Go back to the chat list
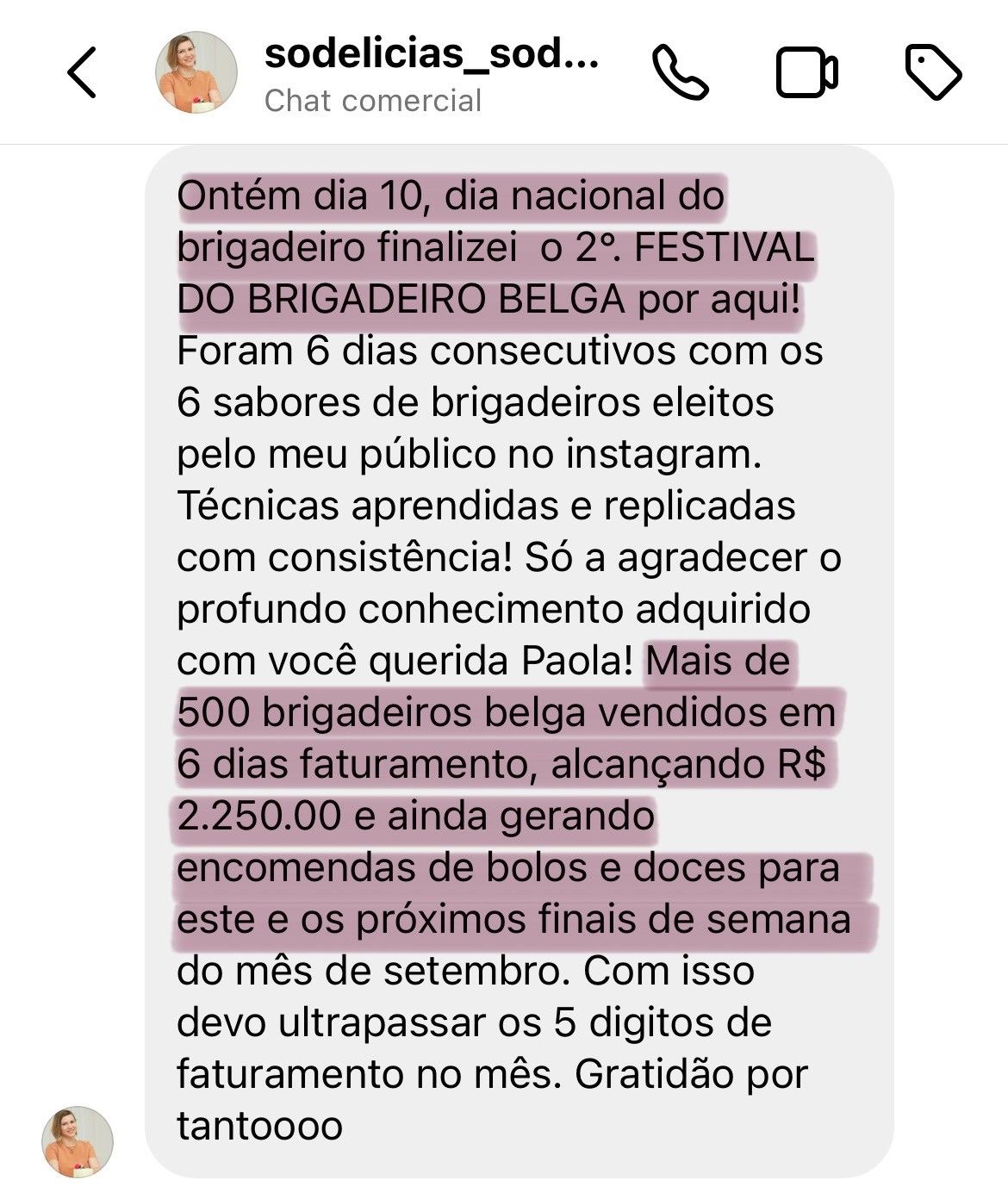1008x1199 pixels. coord(82,72)
